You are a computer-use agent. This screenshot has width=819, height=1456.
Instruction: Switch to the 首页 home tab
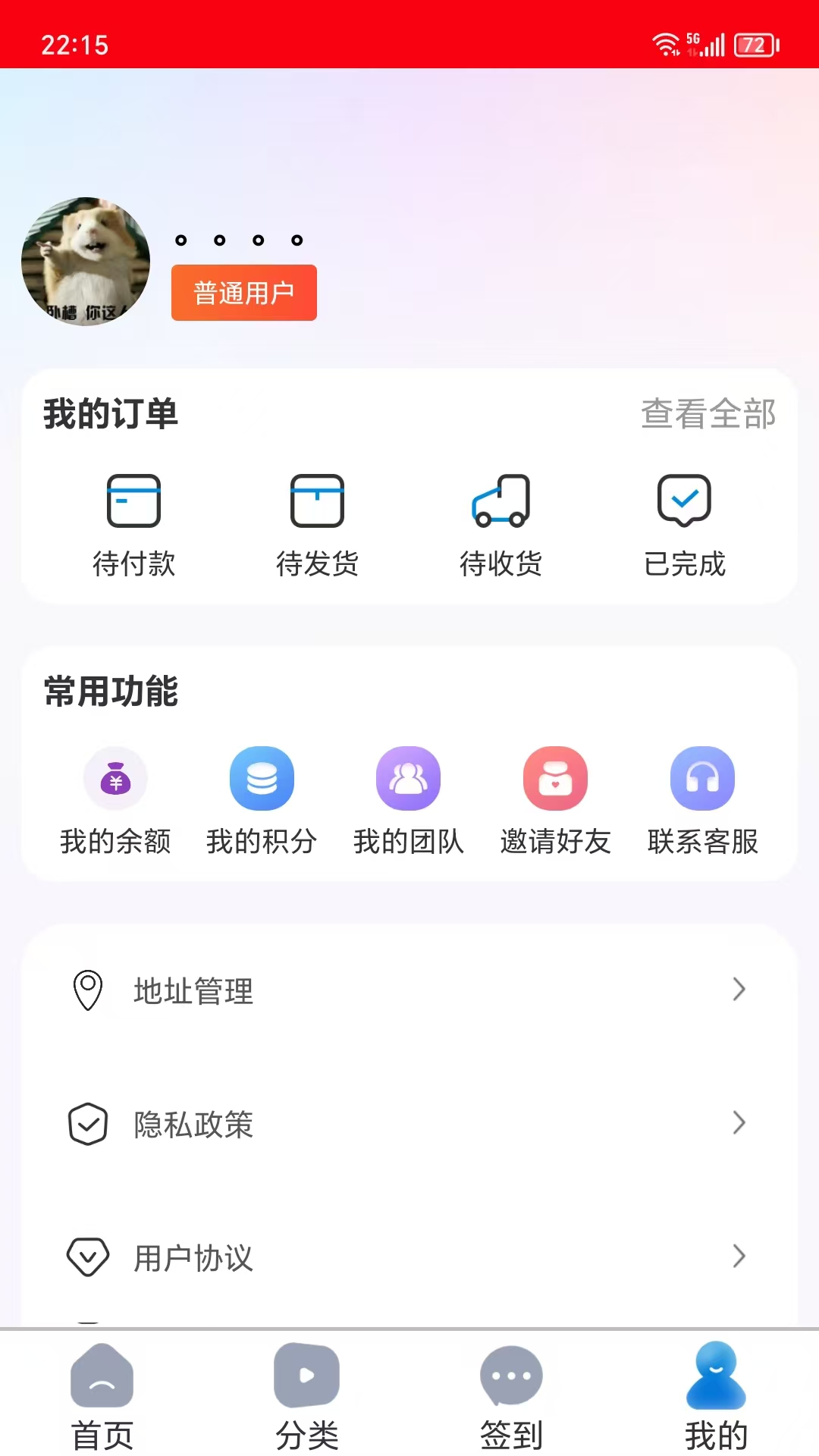click(x=102, y=1397)
